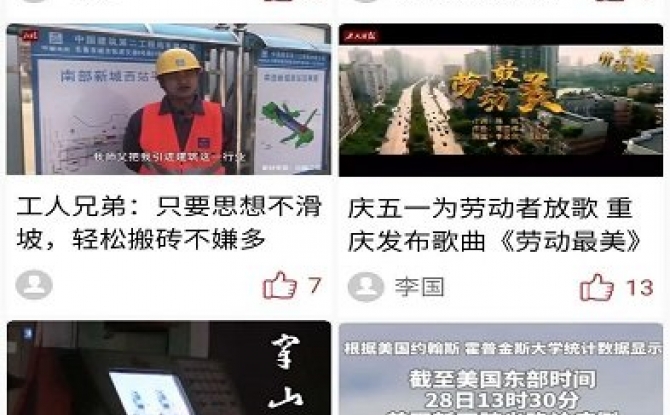Image resolution: width=670 pixels, height=415 pixels.
Task: Open the author avatar under 工人兄弟 post
Action: click(x=34, y=286)
